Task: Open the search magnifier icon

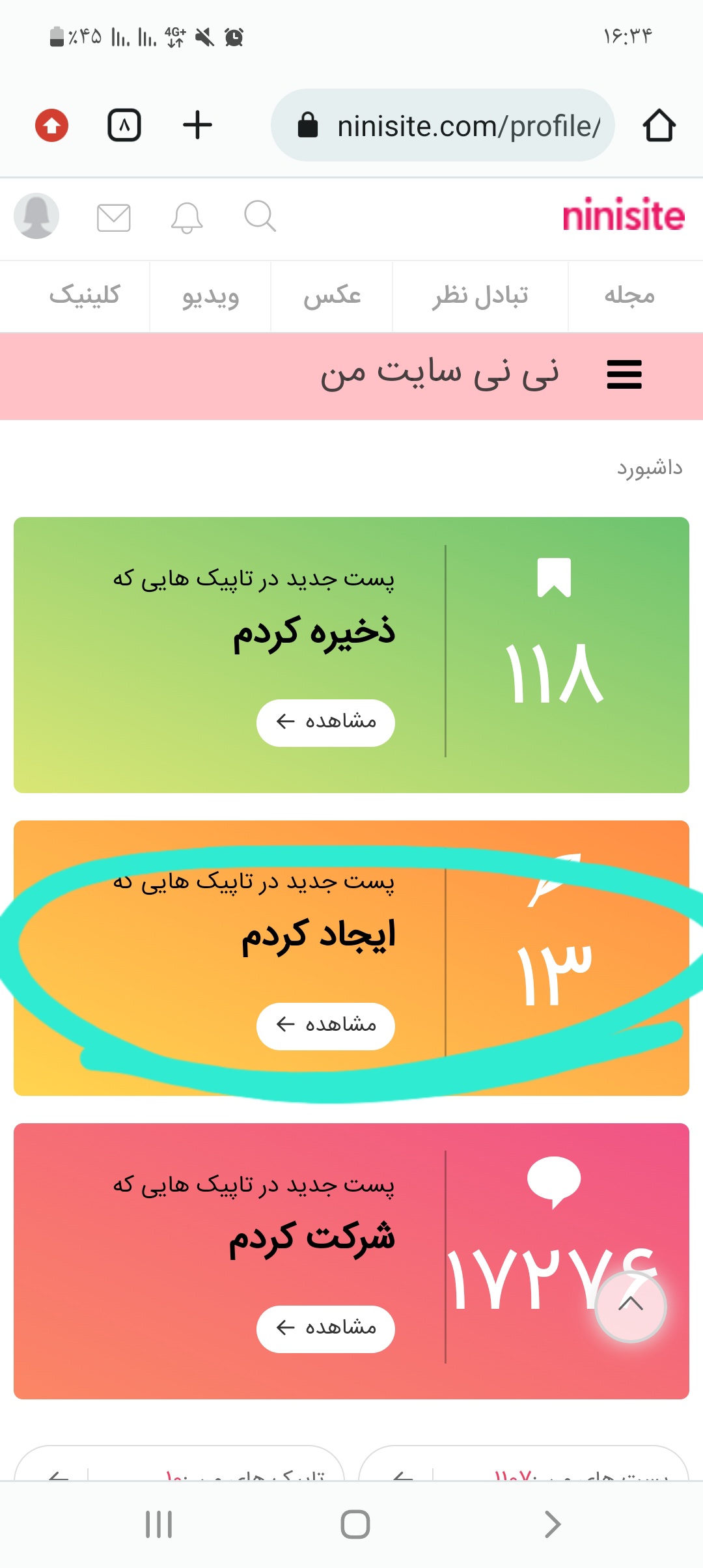Action: pos(260,216)
